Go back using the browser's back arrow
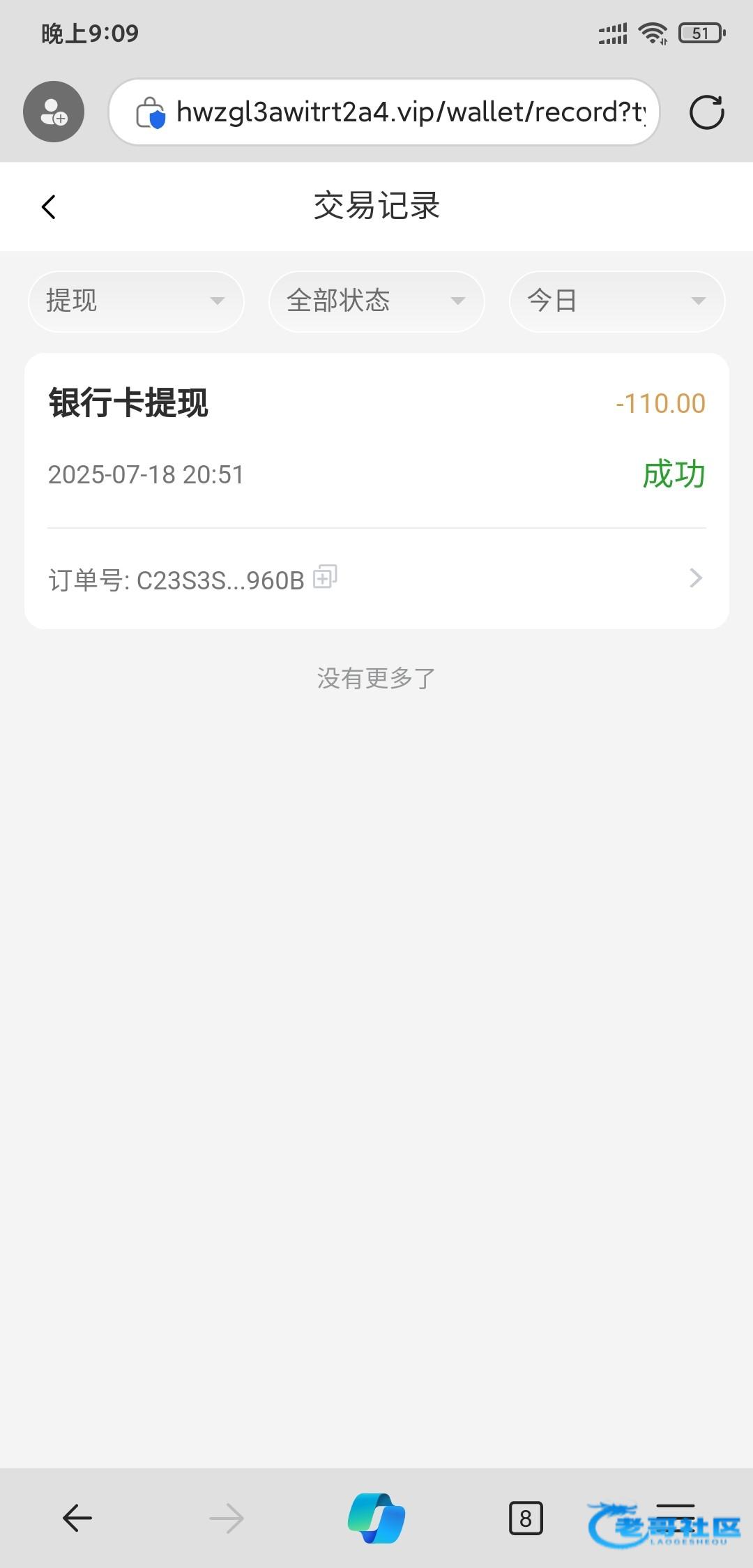 (x=77, y=1518)
